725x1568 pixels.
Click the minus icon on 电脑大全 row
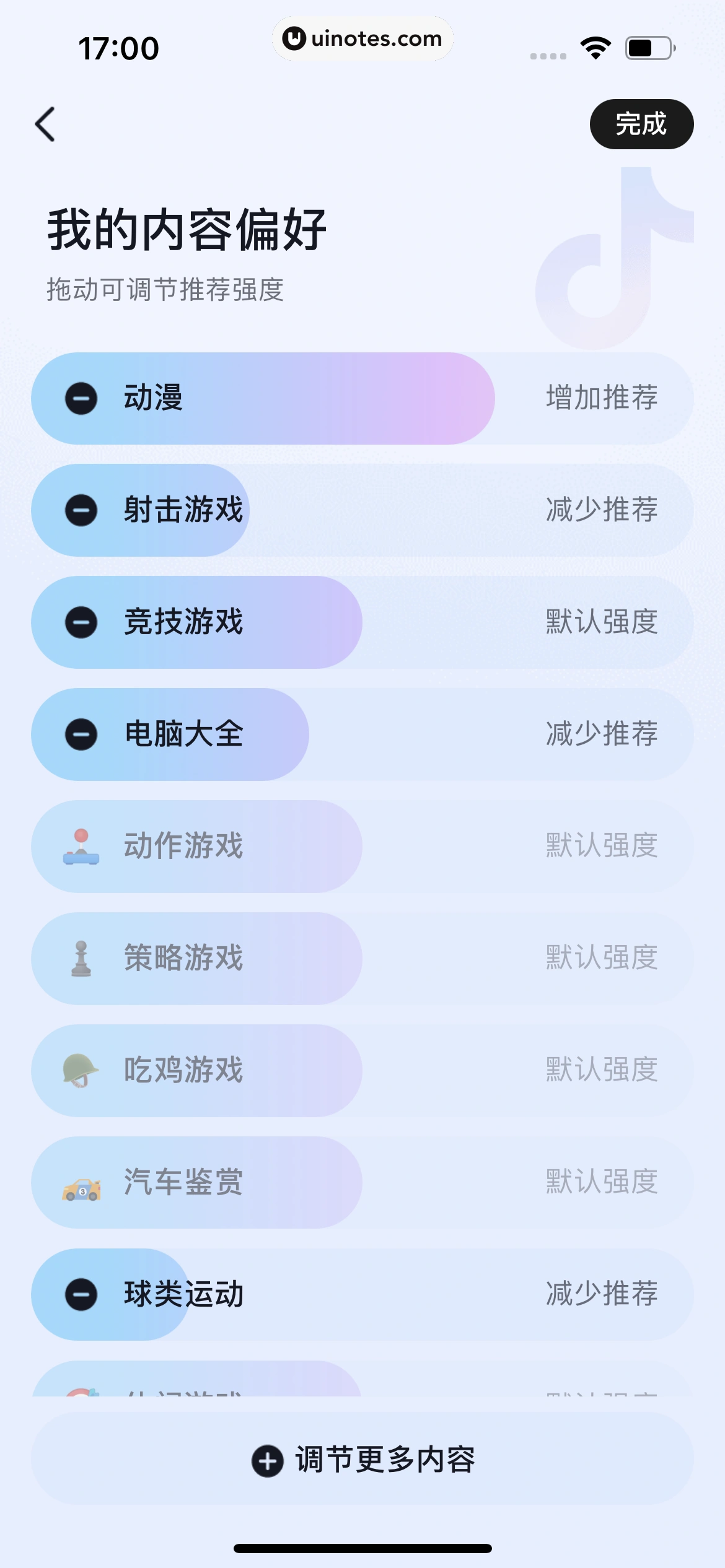pyautogui.click(x=81, y=734)
